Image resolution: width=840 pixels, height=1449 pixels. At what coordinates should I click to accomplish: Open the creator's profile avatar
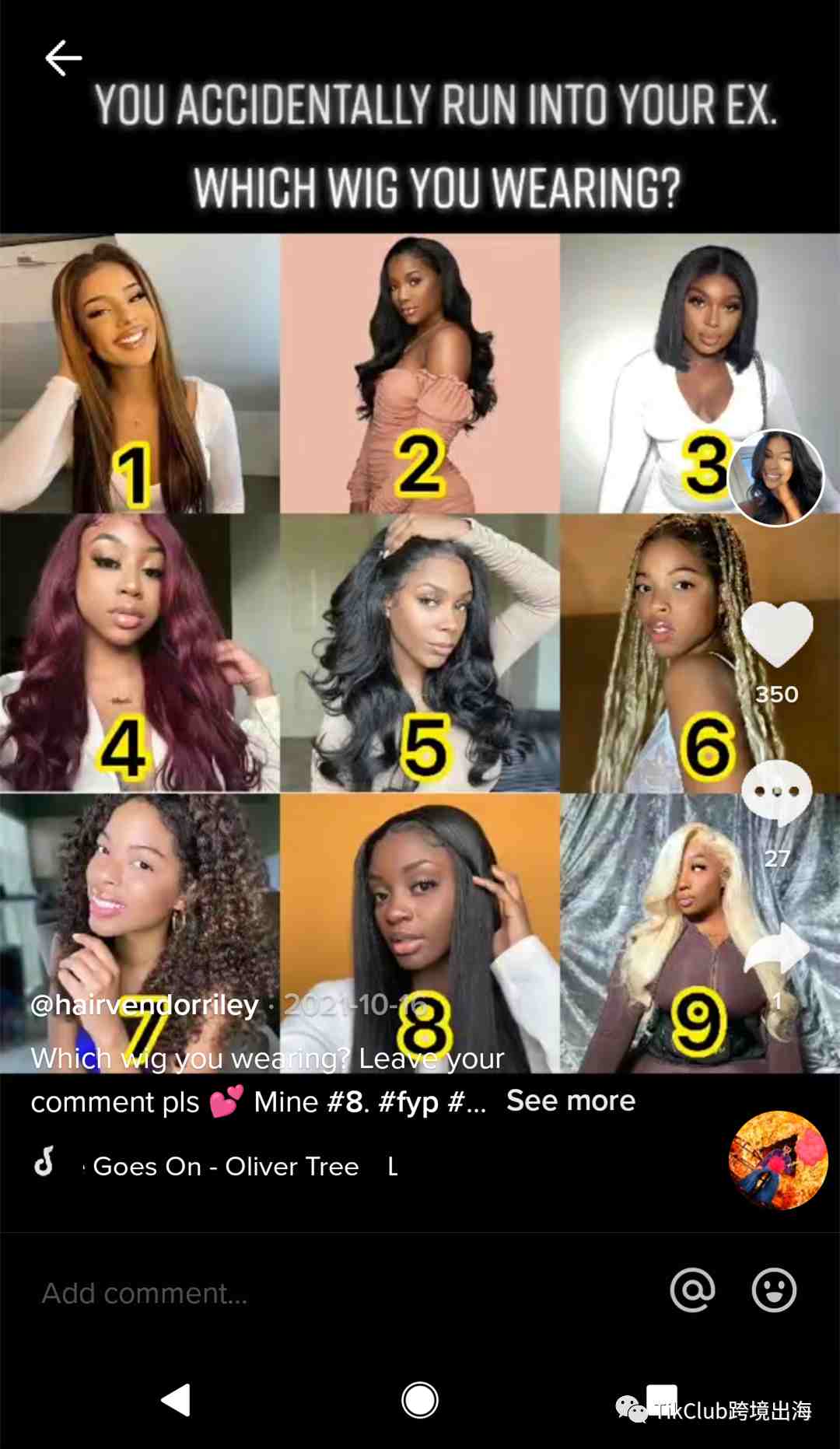coord(775,478)
